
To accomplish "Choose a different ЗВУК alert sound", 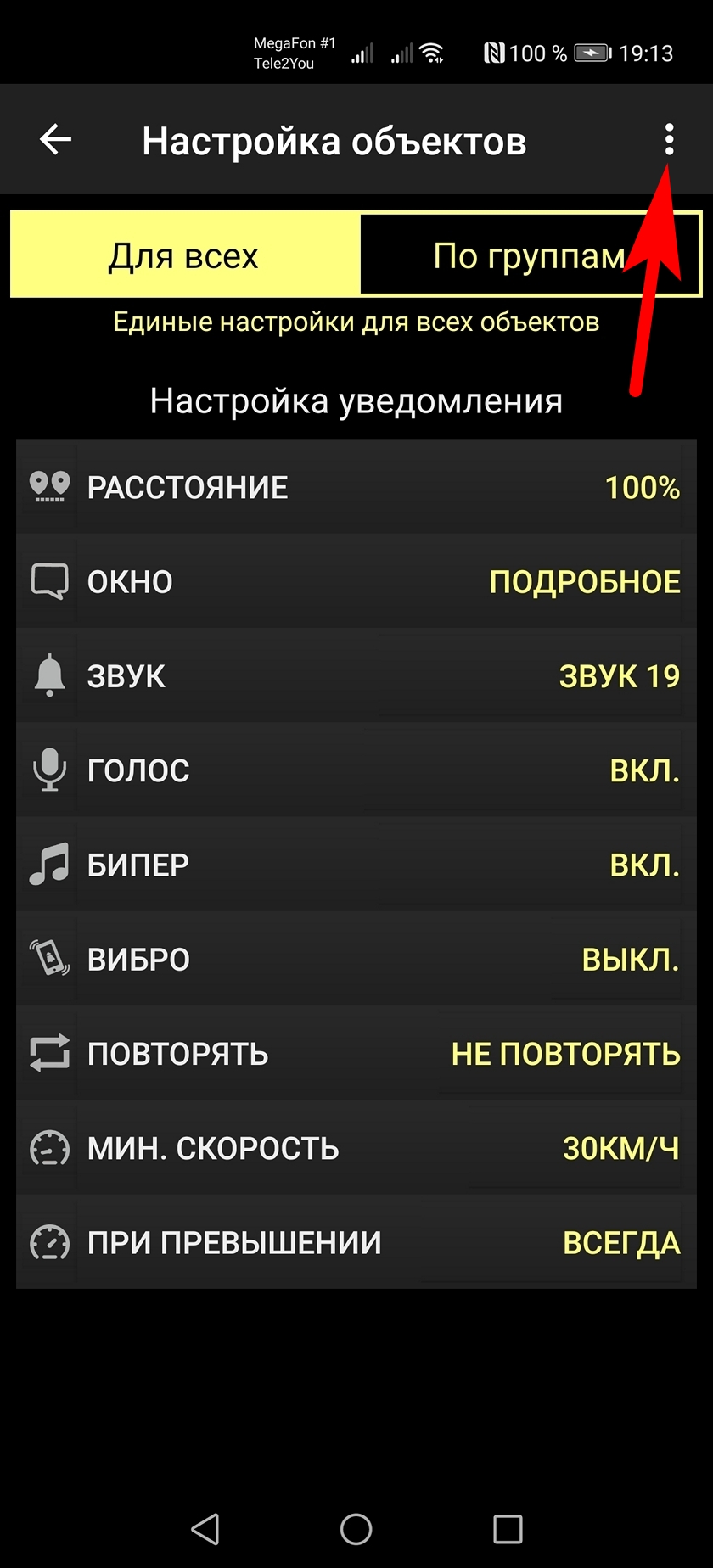I will pos(356,676).
